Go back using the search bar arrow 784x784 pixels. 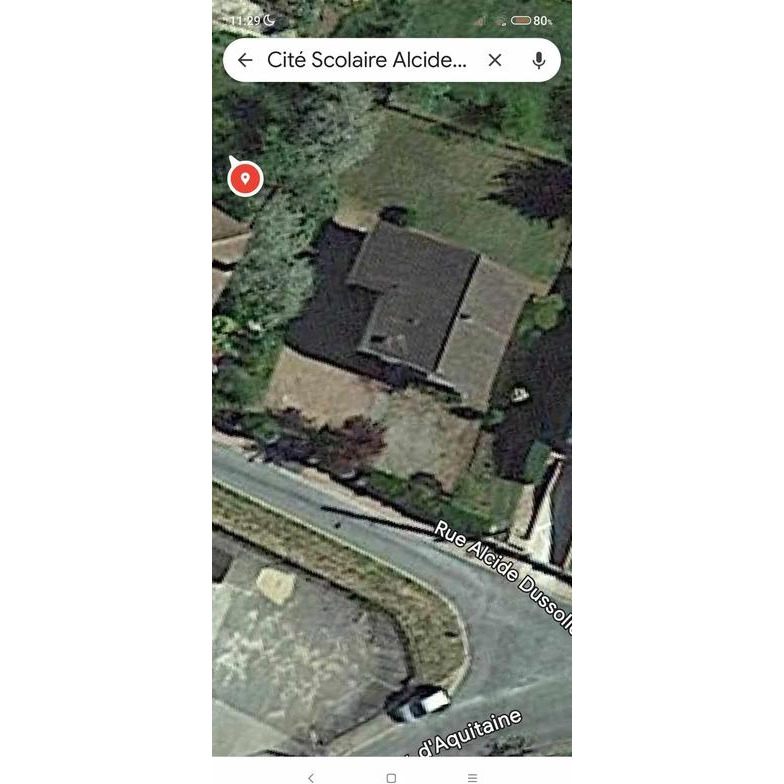click(245, 60)
